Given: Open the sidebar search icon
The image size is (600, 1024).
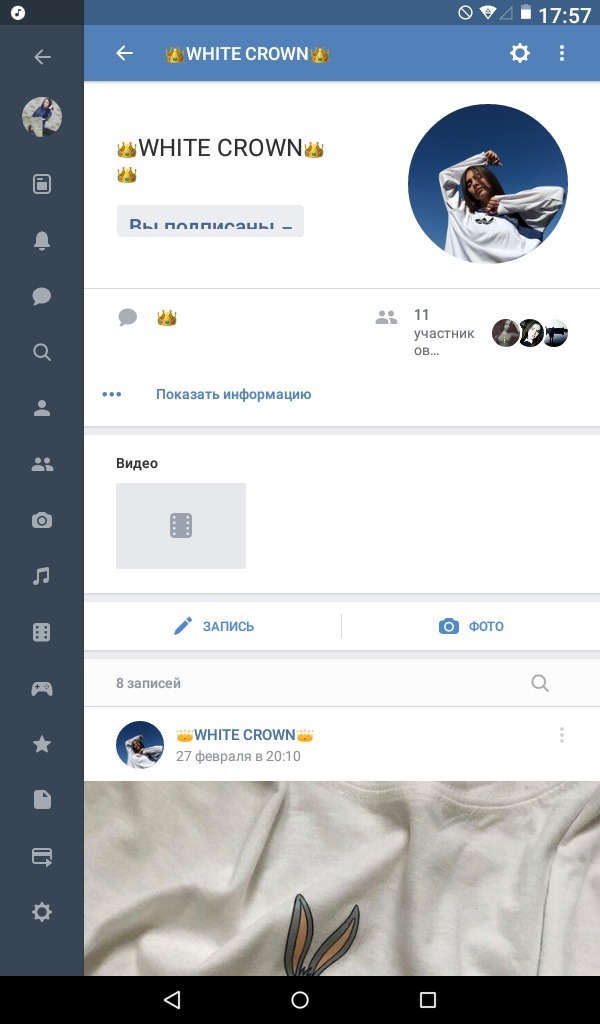Looking at the screenshot, I should (42, 353).
